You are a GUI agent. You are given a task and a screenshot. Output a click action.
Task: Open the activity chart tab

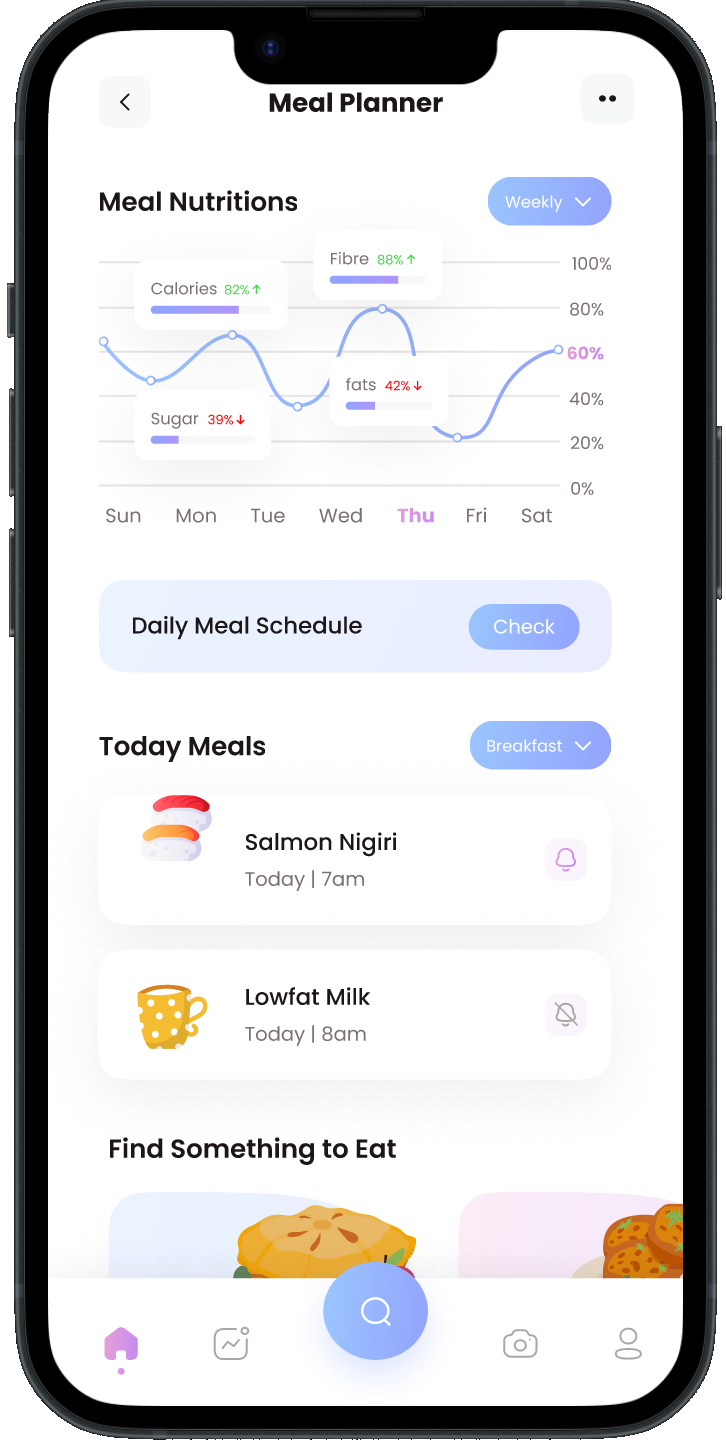click(231, 1344)
